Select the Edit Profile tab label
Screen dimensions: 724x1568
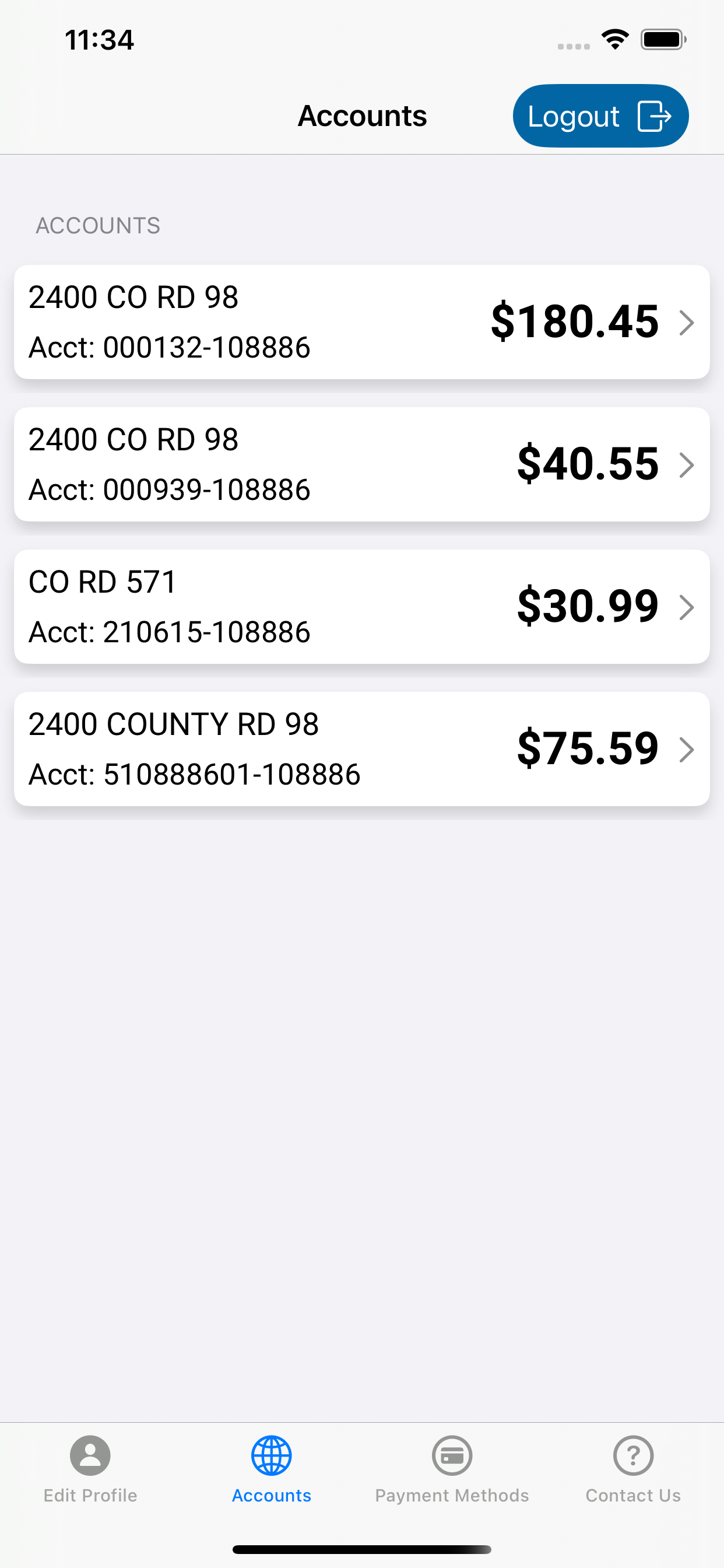89,1494
